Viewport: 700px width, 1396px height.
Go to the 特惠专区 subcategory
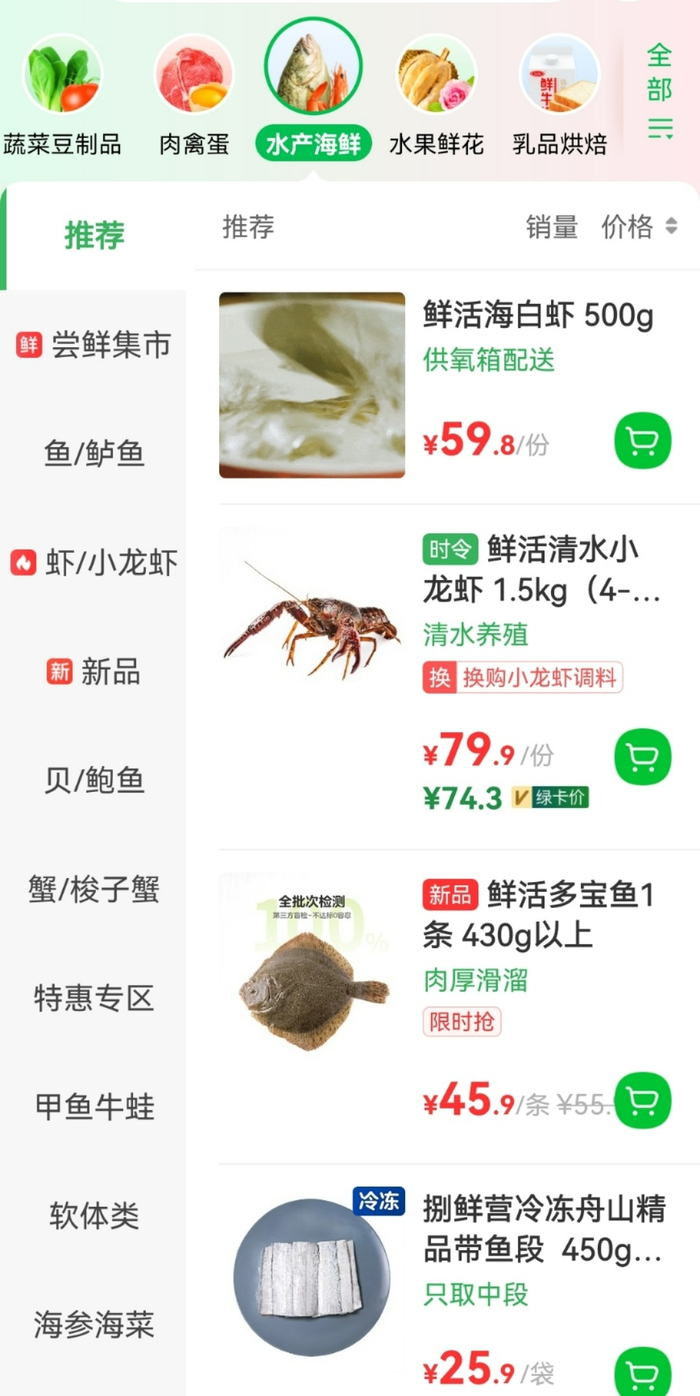tap(94, 998)
